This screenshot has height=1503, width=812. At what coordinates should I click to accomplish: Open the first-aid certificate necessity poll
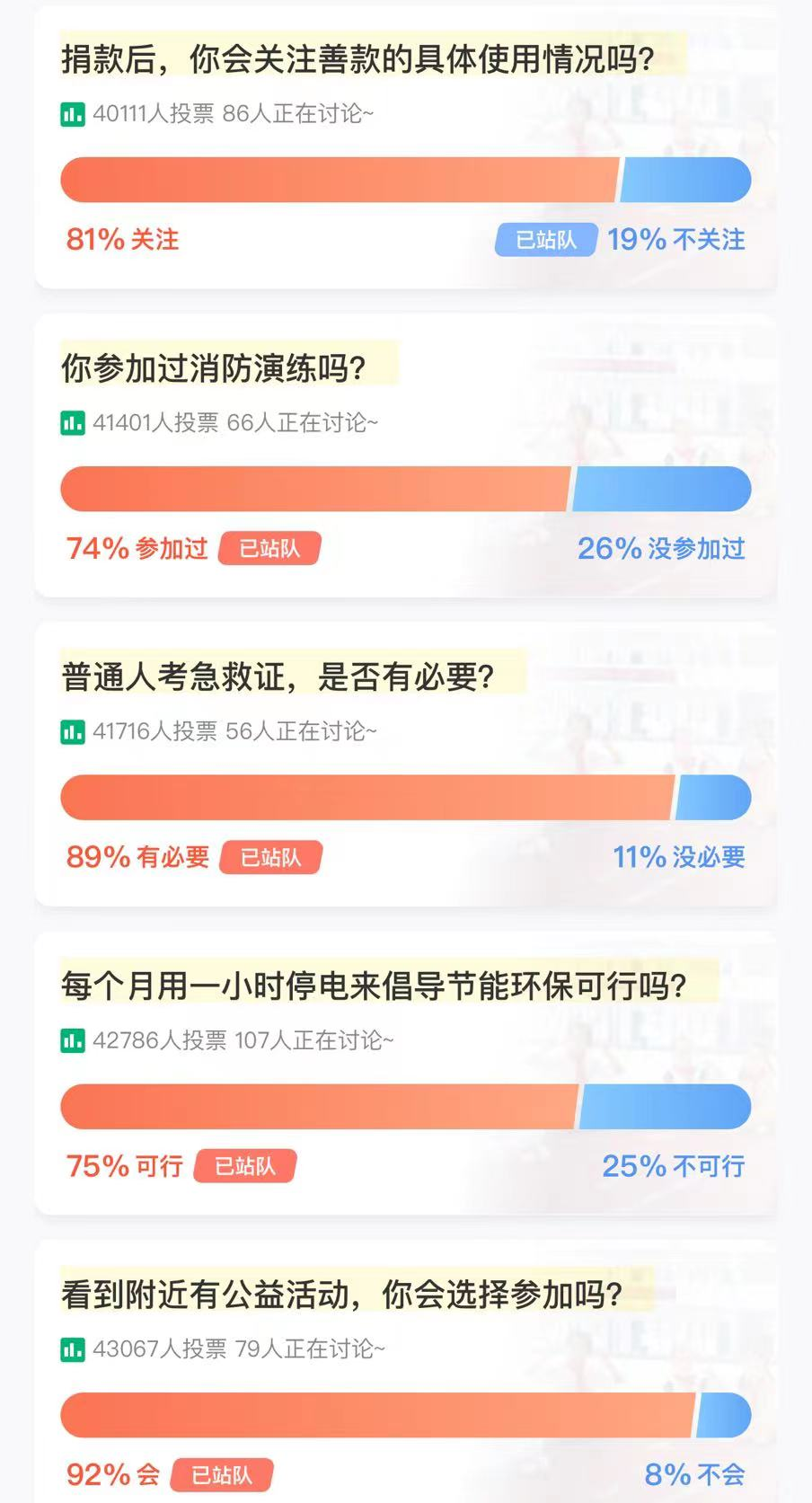[278, 676]
